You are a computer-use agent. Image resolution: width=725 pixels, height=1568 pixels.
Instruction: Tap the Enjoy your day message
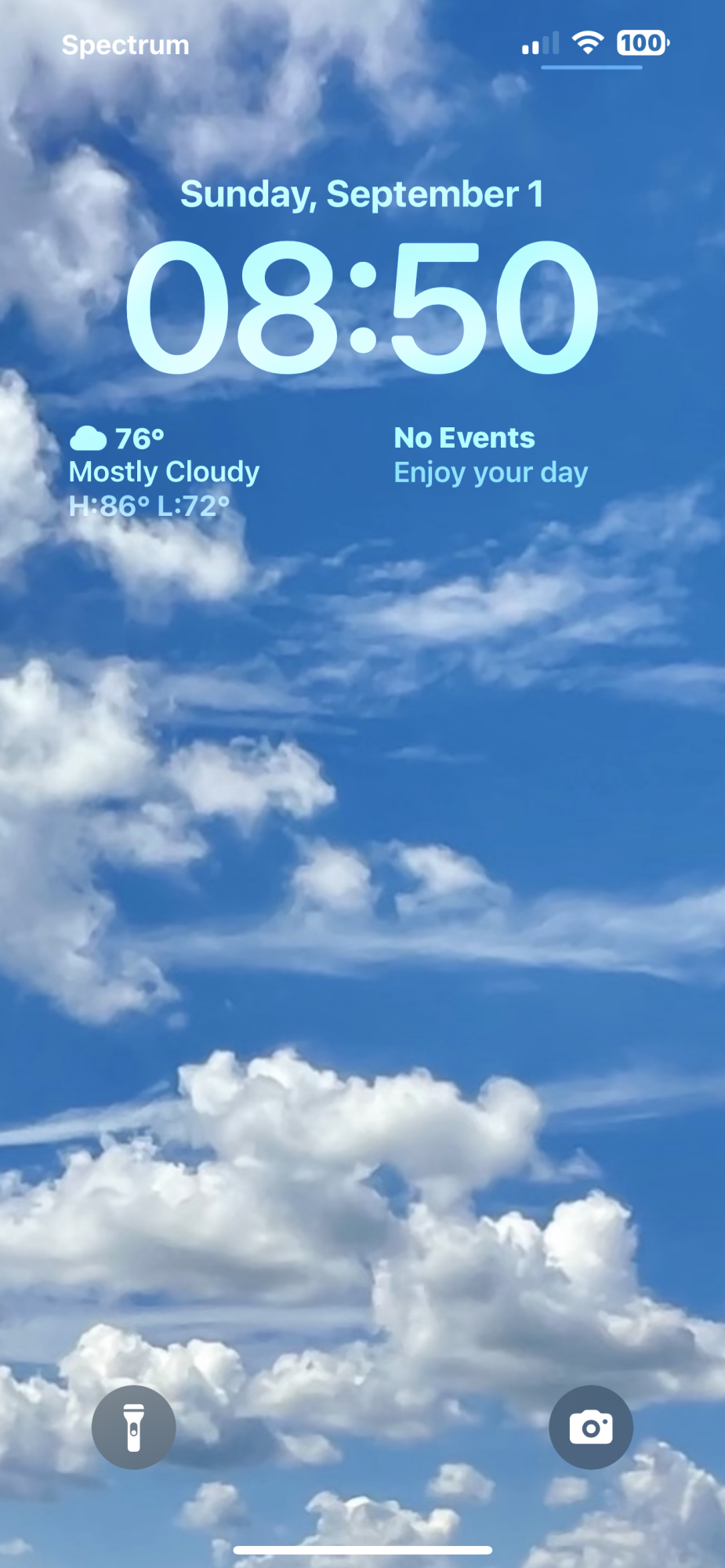(491, 471)
